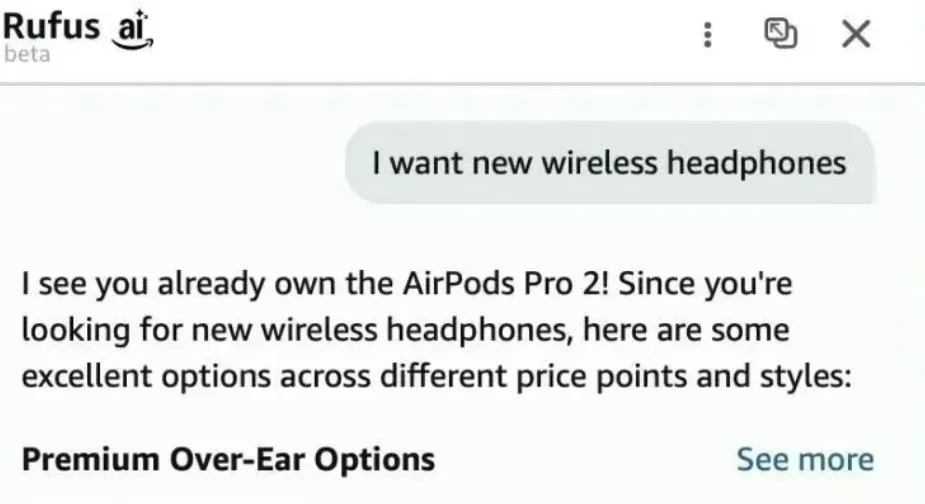Open the three-dot overflow menu
This screenshot has height=504, width=925.
coord(708,35)
